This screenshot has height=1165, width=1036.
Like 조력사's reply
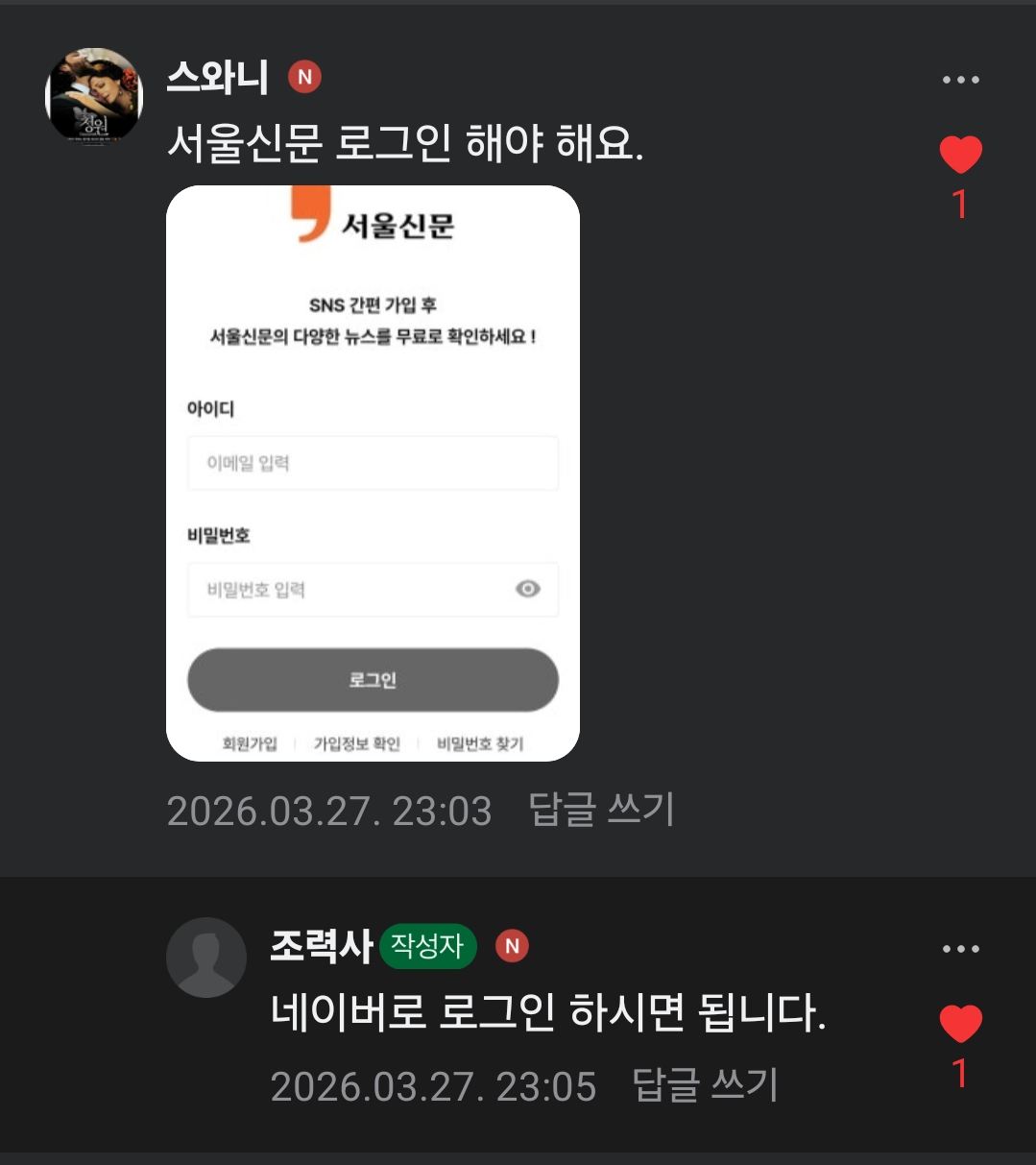(x=960, y=1025)
